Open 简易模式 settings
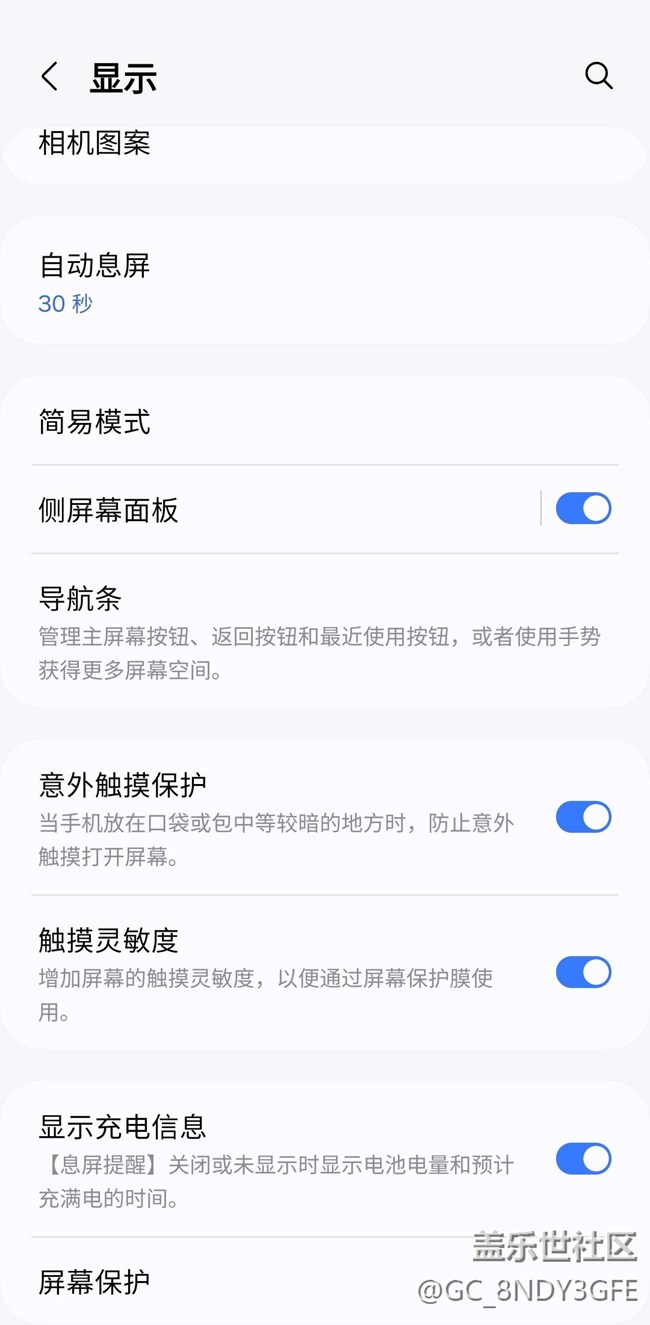 coord(325,422)
